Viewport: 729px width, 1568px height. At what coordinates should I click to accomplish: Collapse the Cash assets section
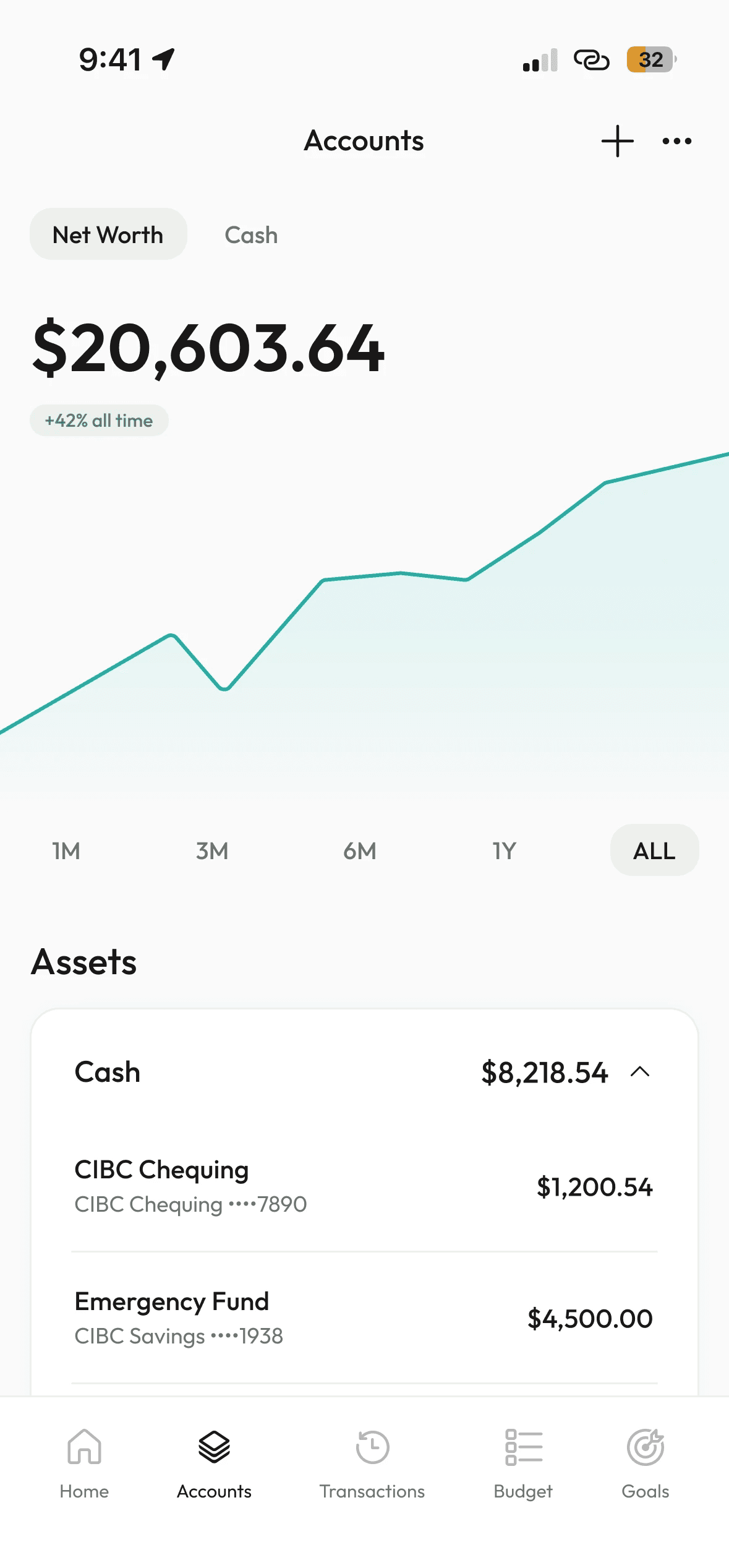(x=640, y=1072)
